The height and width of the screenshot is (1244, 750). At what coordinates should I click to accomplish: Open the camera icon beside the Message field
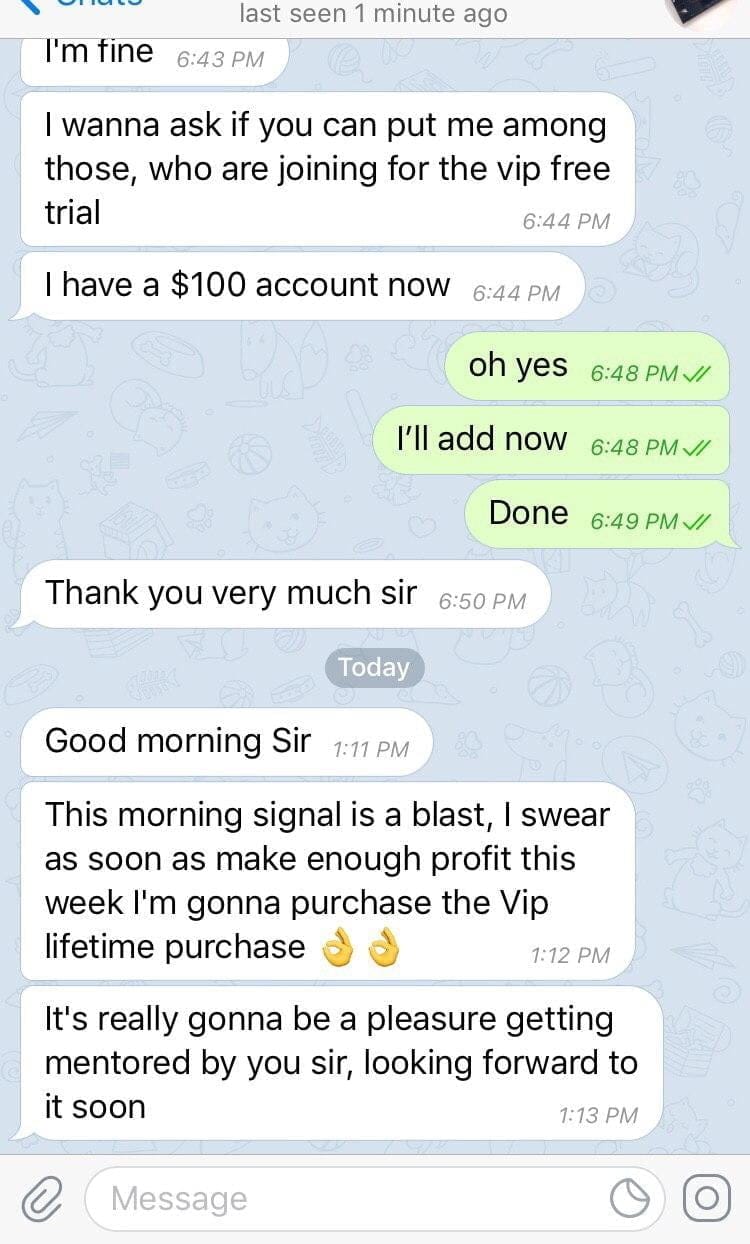point(706,1199)
